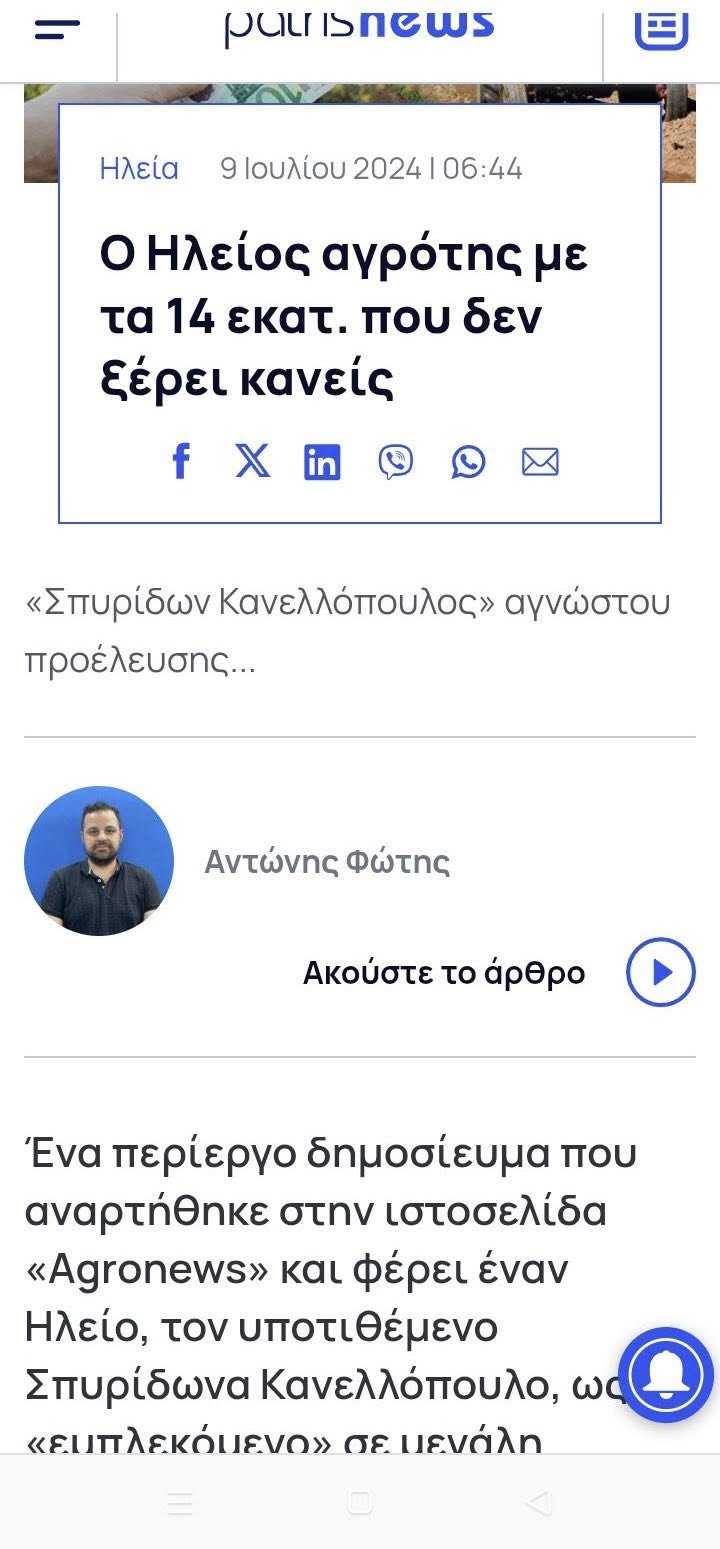Screen dimensions: 720x1549
Task: Share the article via WhatsApp
Action: 468,462
